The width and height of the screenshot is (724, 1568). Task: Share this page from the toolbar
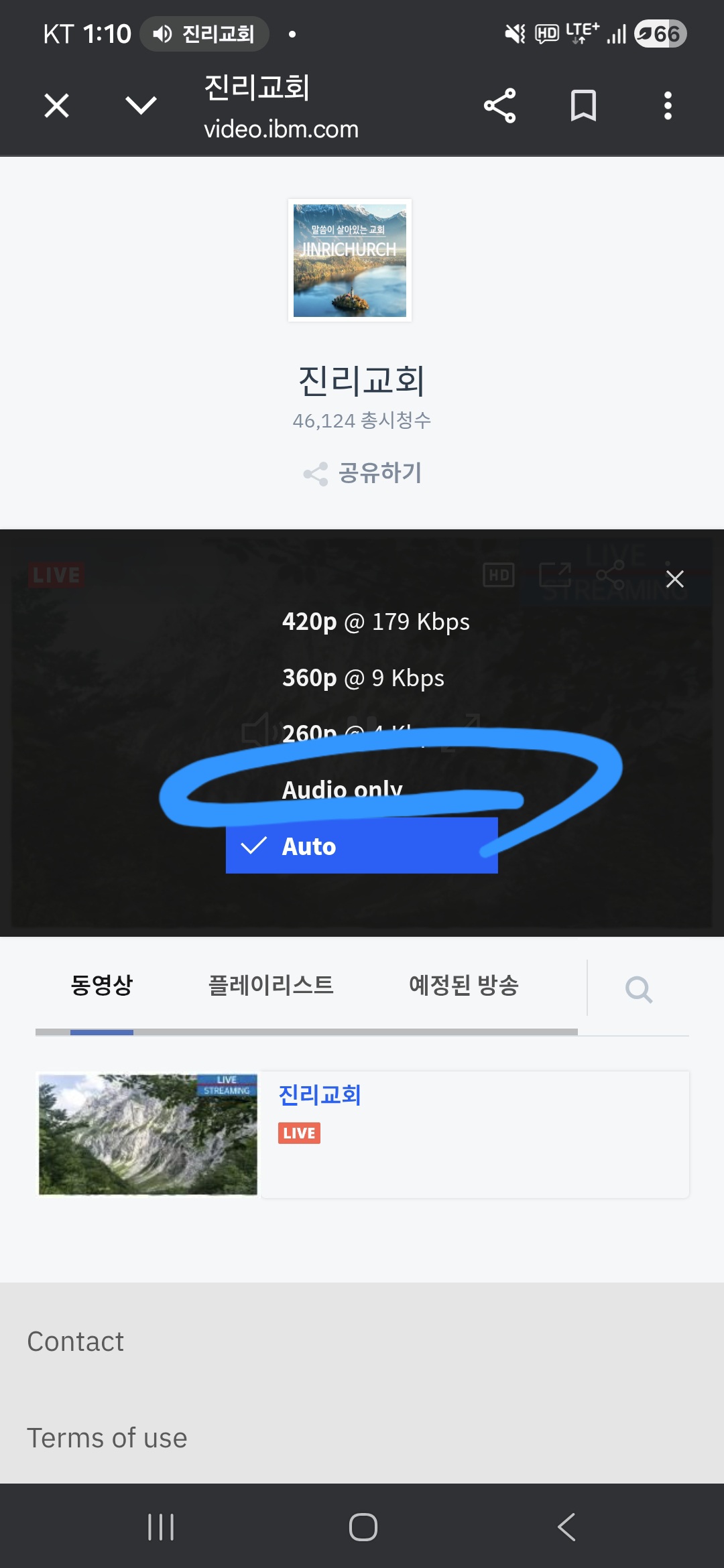click(x=499, y=105)
